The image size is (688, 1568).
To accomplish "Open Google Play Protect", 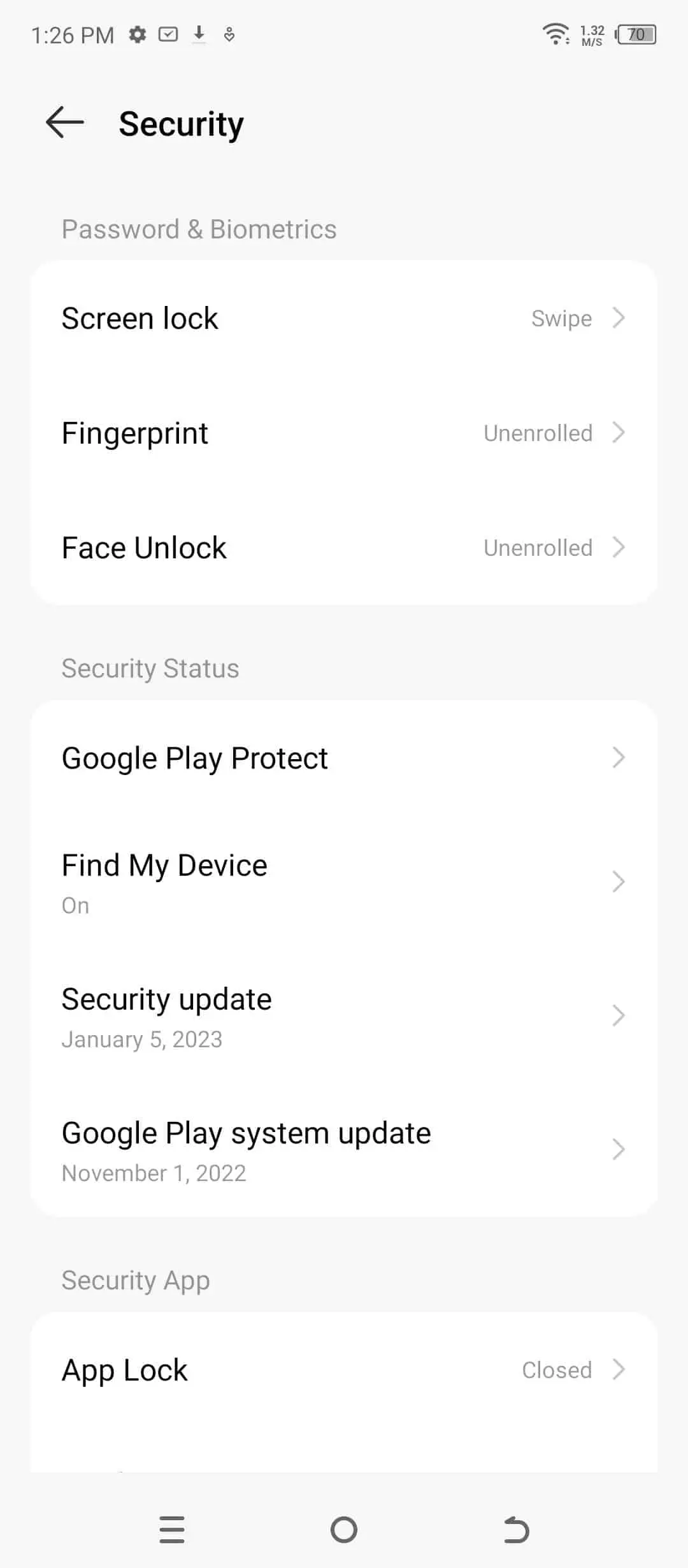I will coord(344,759).
